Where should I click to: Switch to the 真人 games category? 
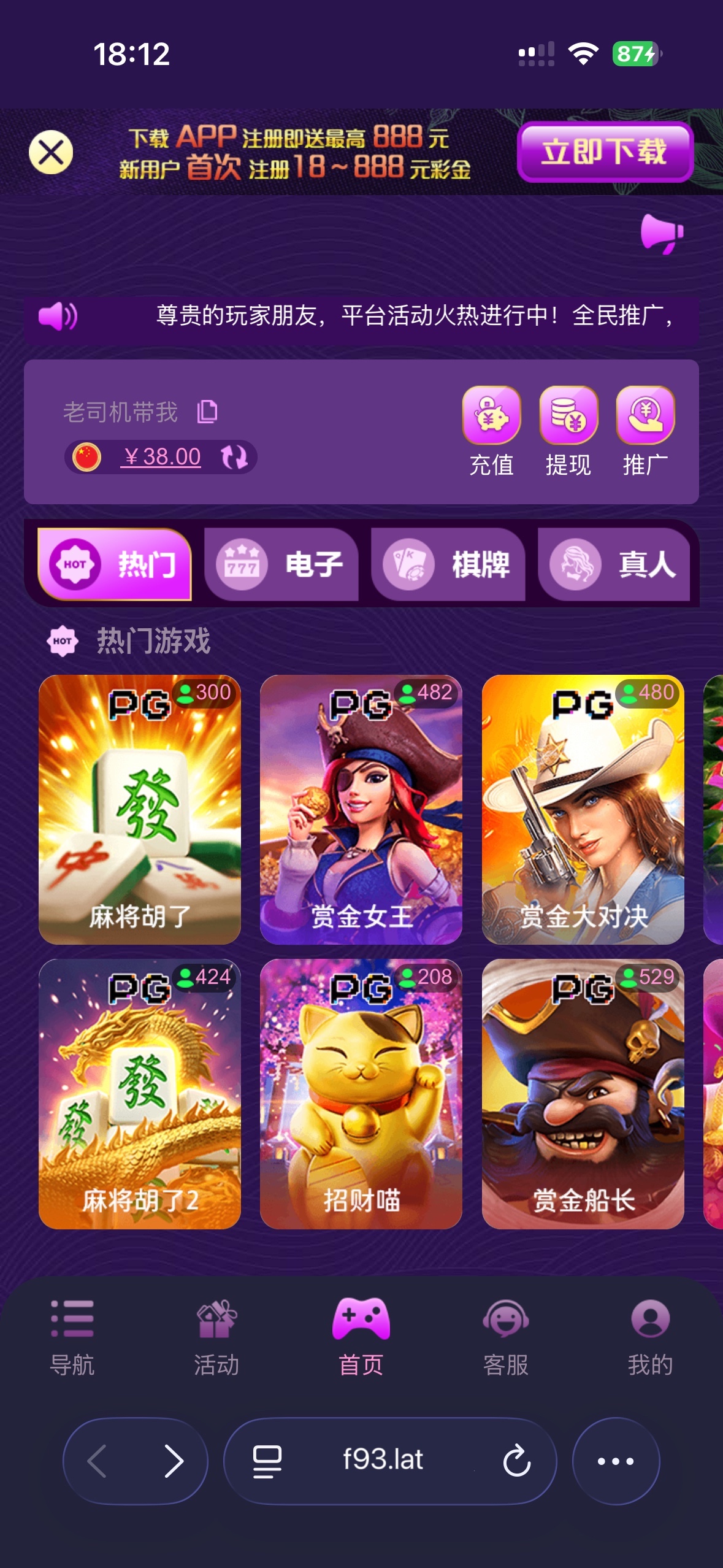point(614,564)
